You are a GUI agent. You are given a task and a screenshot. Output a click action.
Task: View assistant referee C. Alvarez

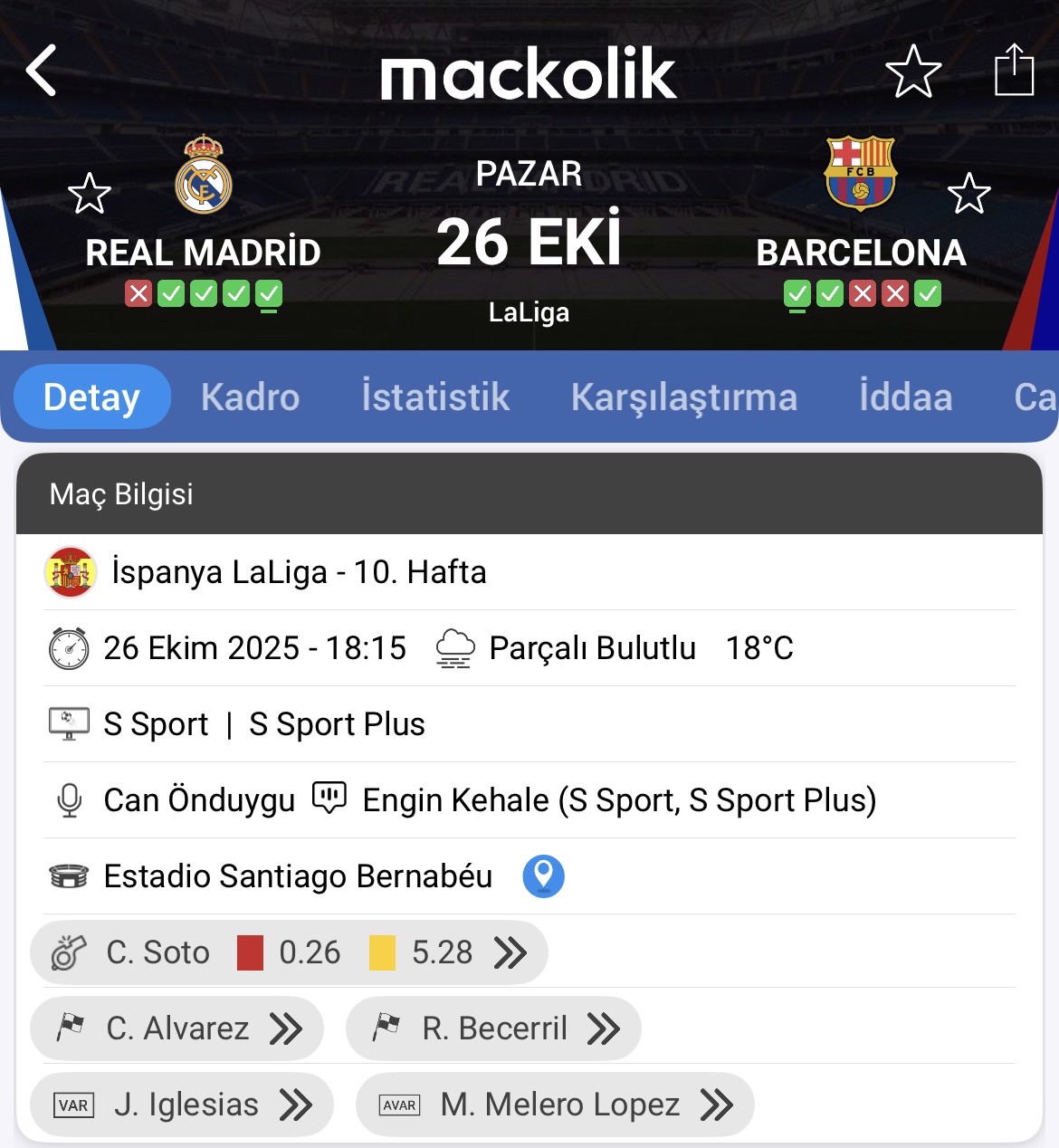[x=177, y=1028]
